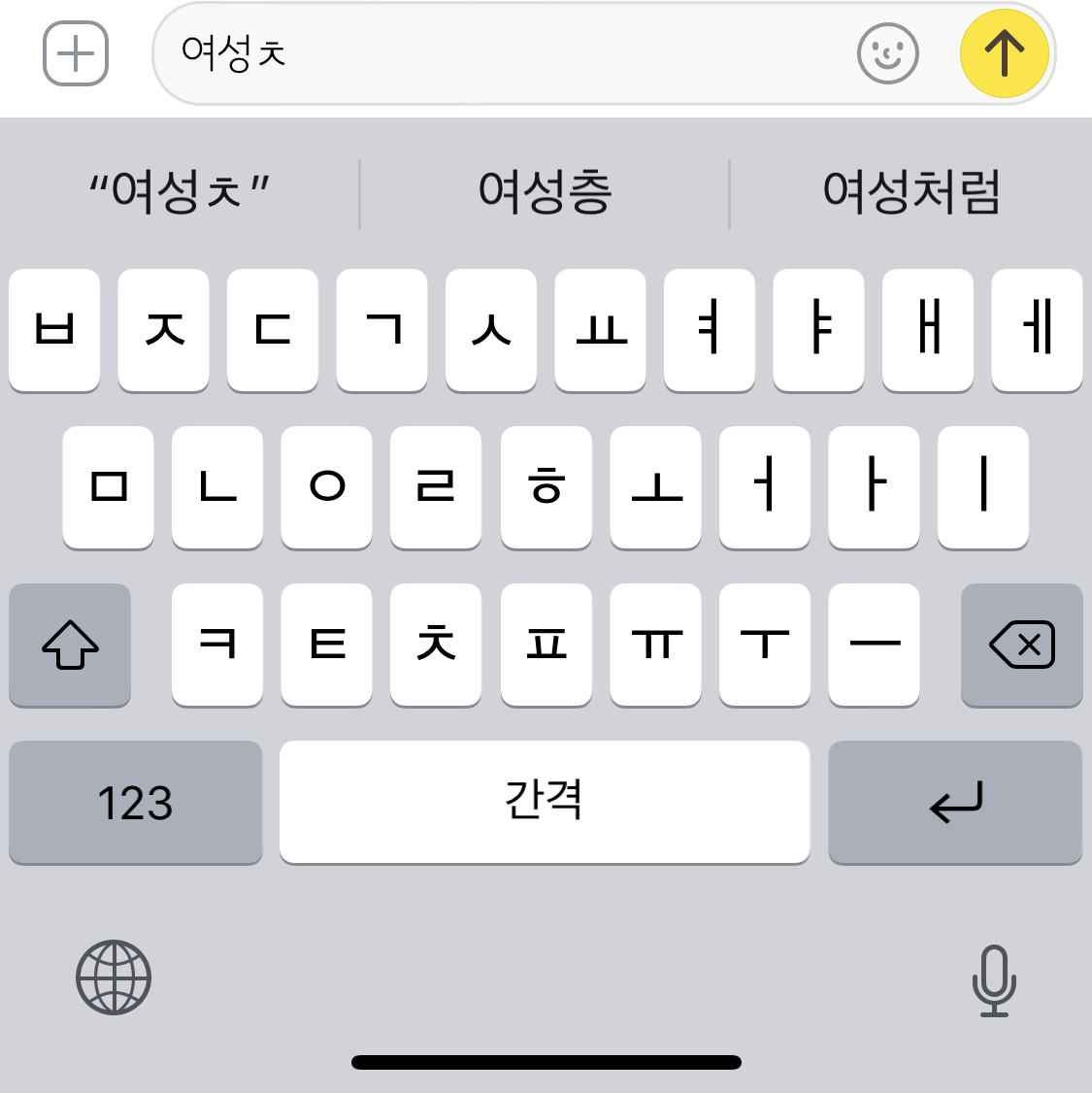Switch to the 123 number keyboard
Viewport: 1092px width, 1093px height.
(135, 802)
